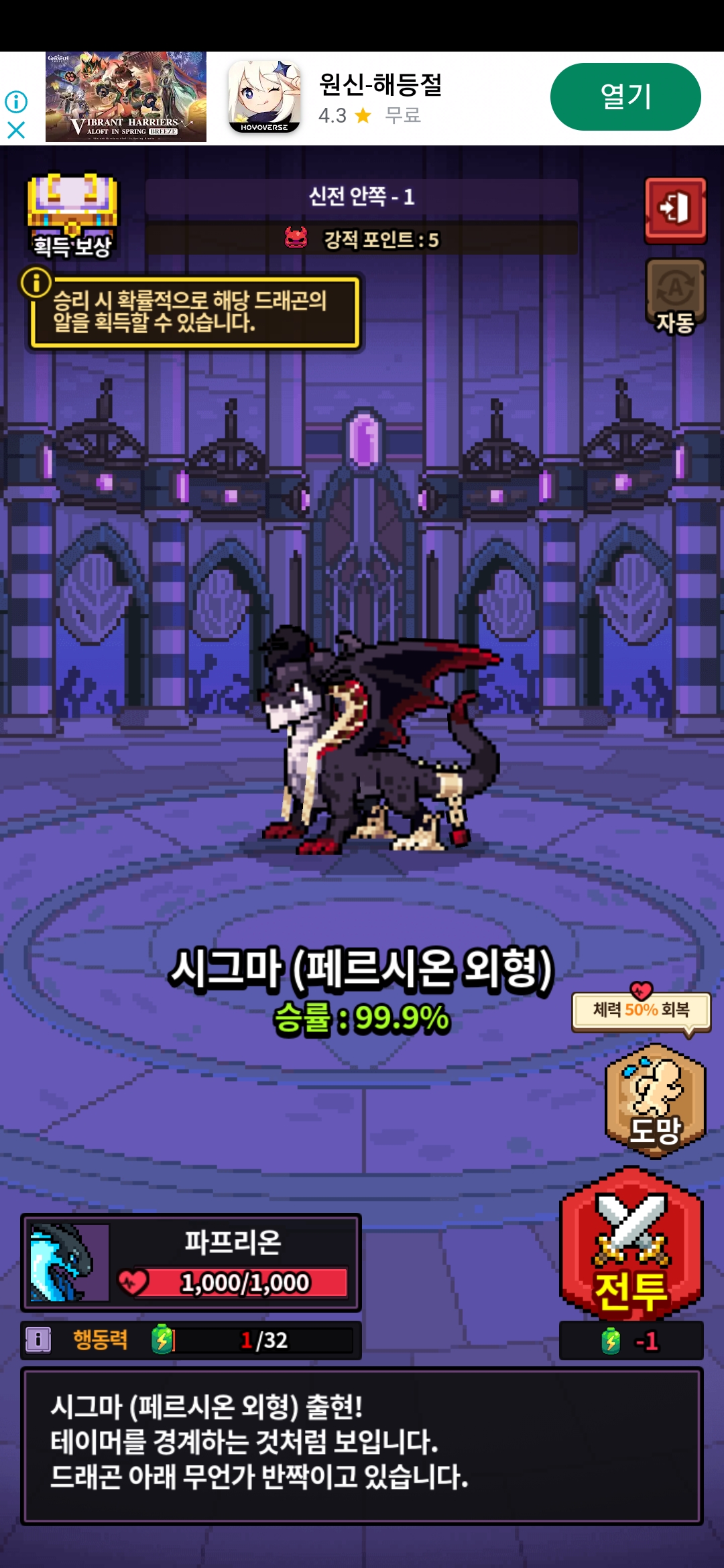Close the ad banner with the X

(16, 129)
